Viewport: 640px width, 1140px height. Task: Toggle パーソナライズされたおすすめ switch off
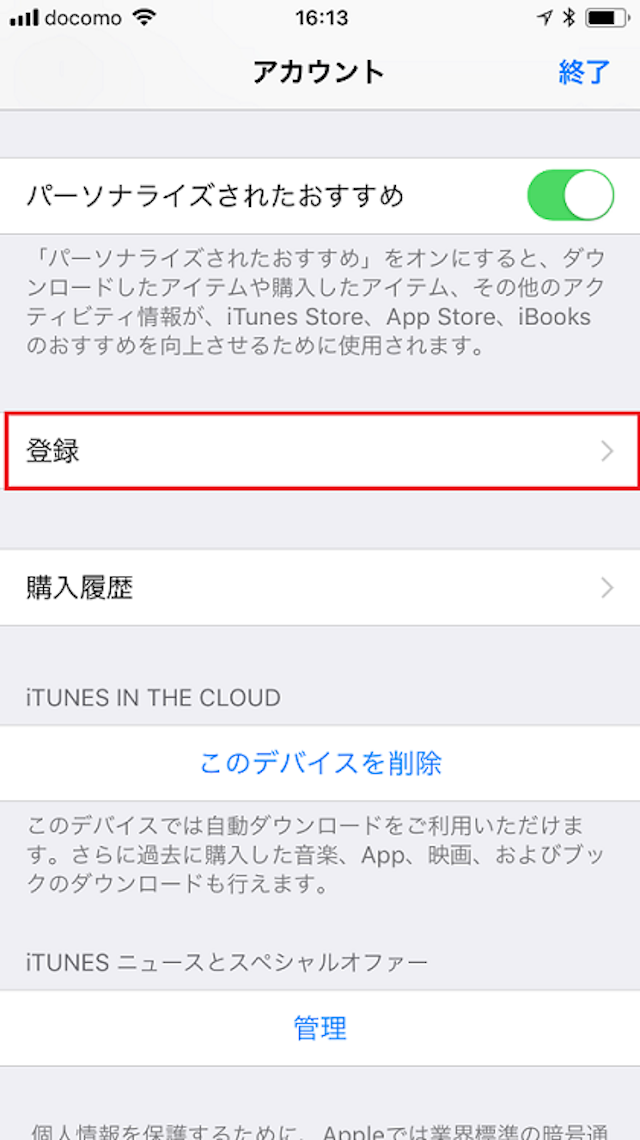tap(570, 195)
